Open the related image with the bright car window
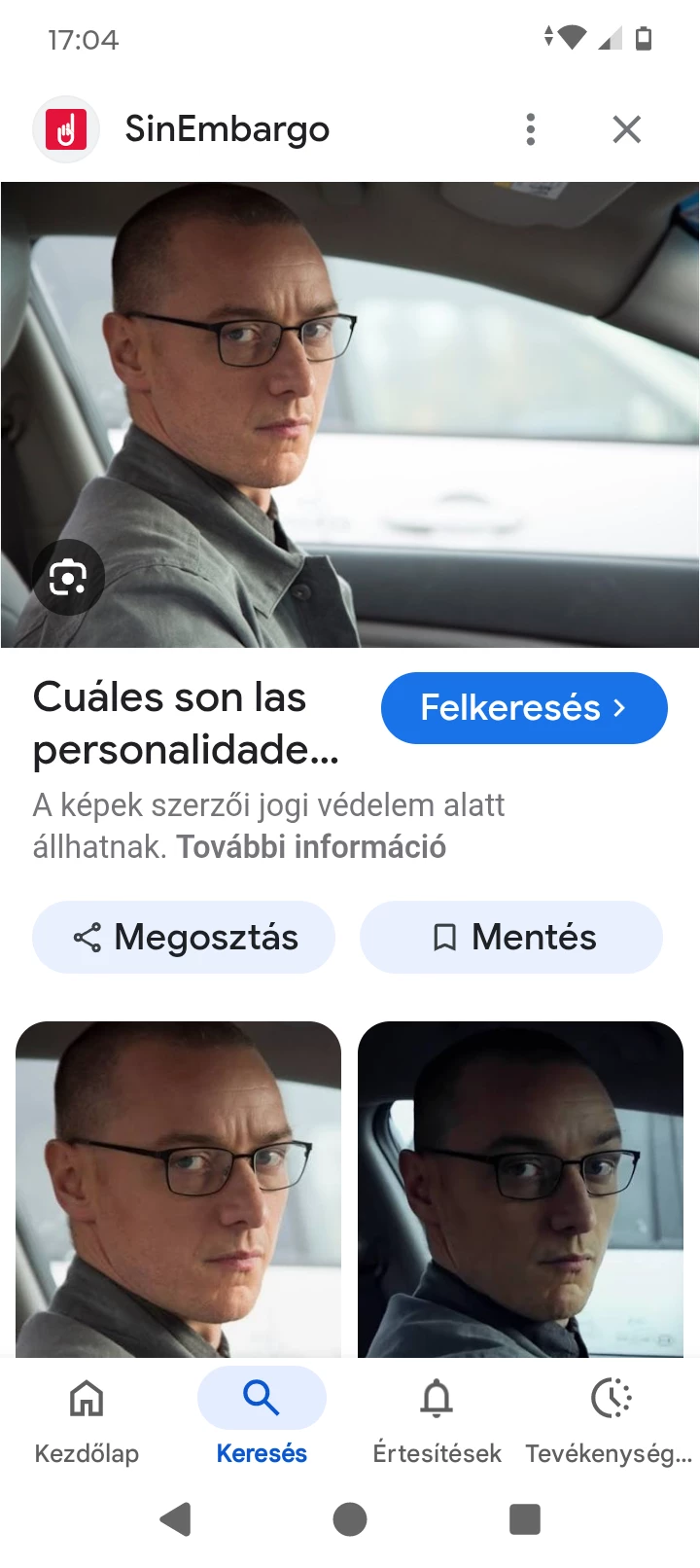 179,1189
